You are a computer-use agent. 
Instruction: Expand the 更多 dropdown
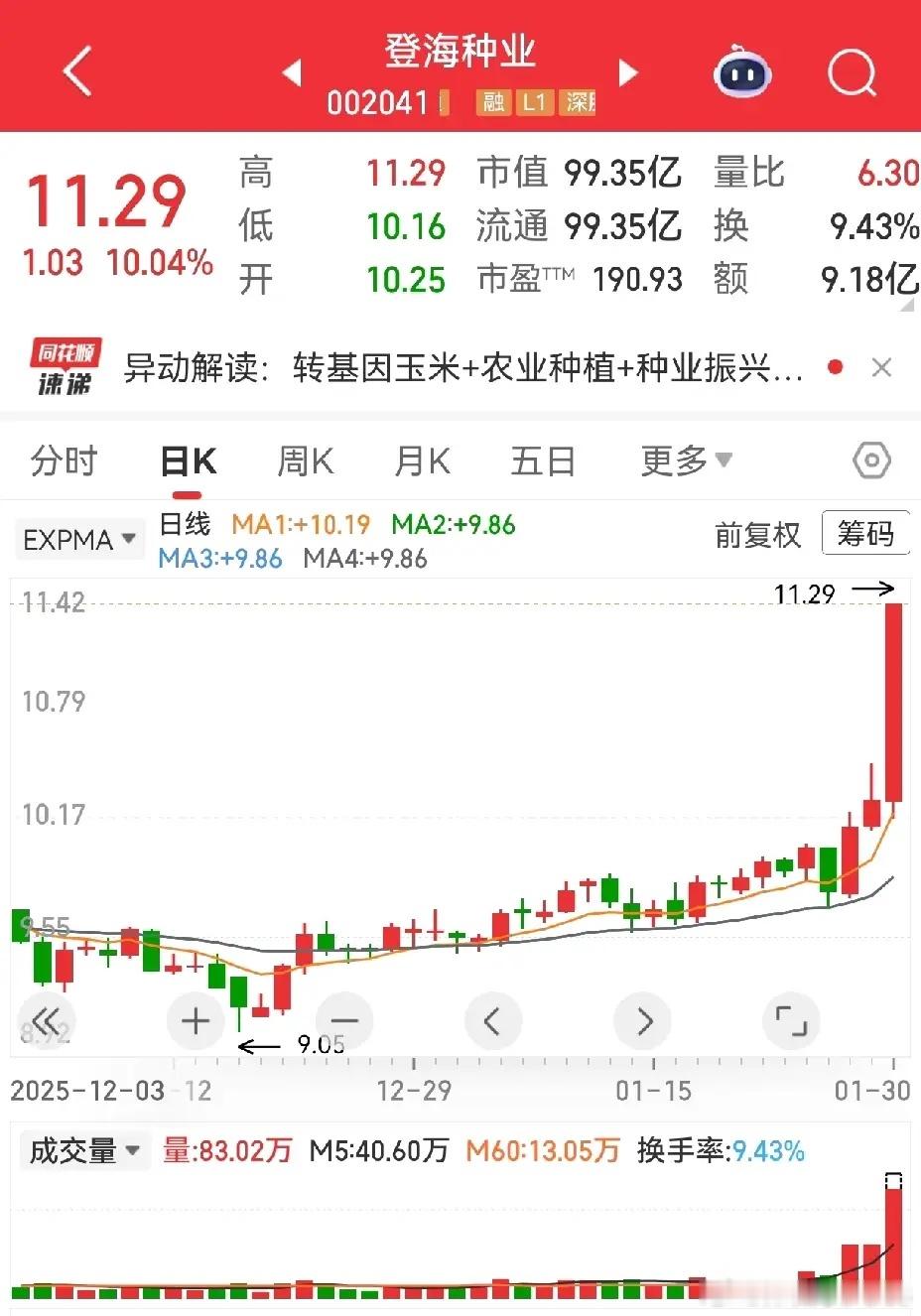pos(686,461)
